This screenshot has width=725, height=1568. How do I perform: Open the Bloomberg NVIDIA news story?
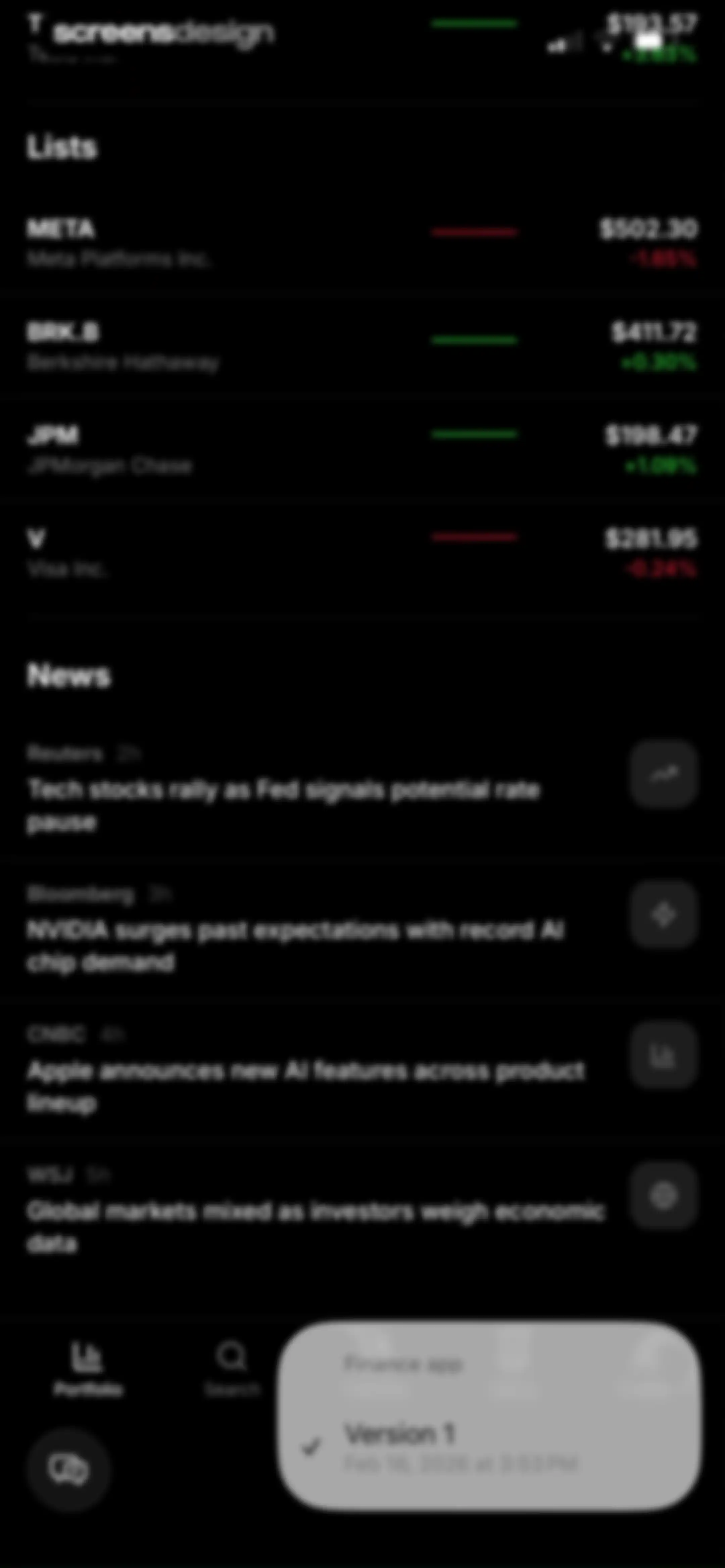(x=362, y=929)
